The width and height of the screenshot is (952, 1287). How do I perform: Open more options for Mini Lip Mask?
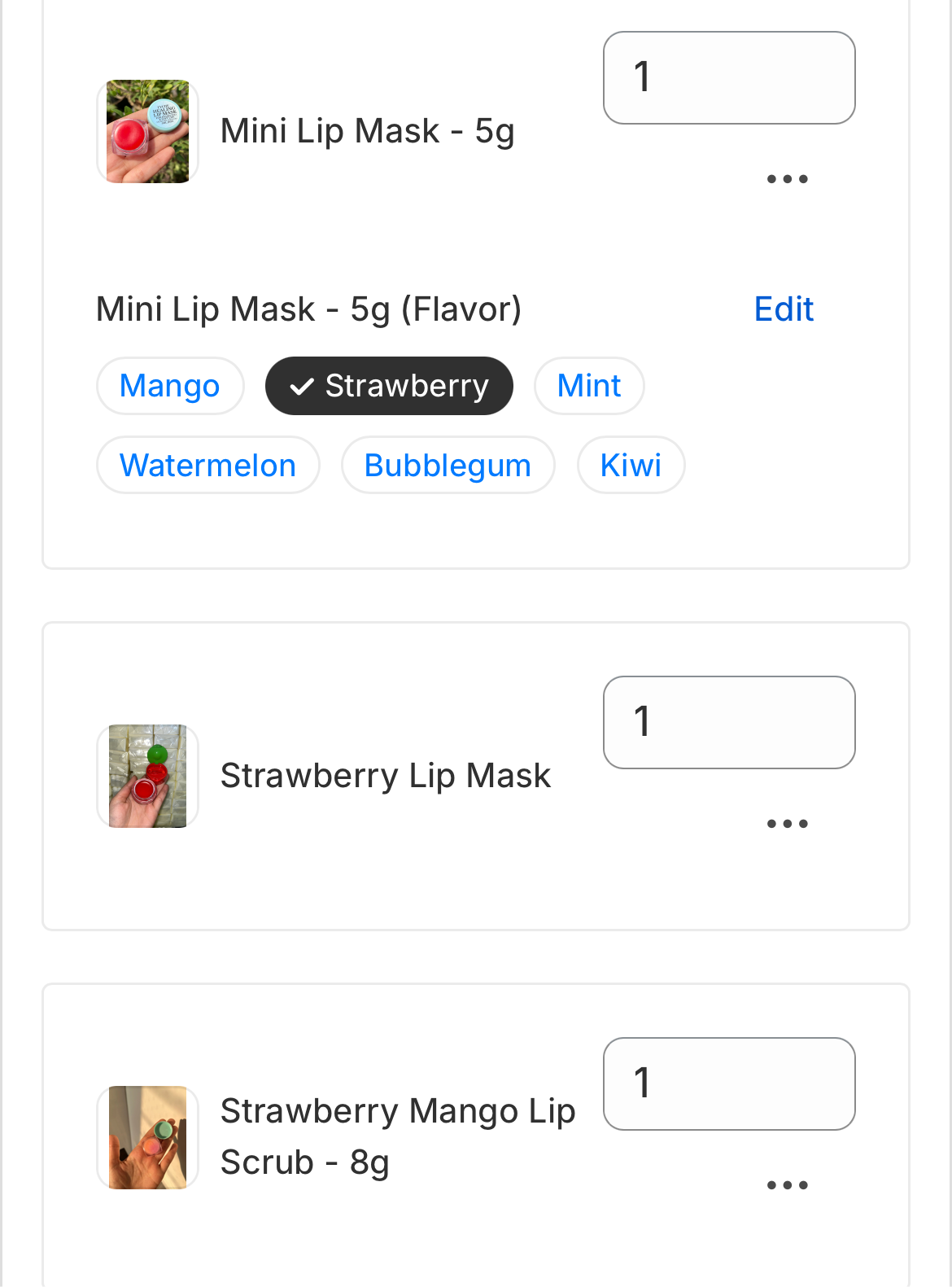click(787, 177)
